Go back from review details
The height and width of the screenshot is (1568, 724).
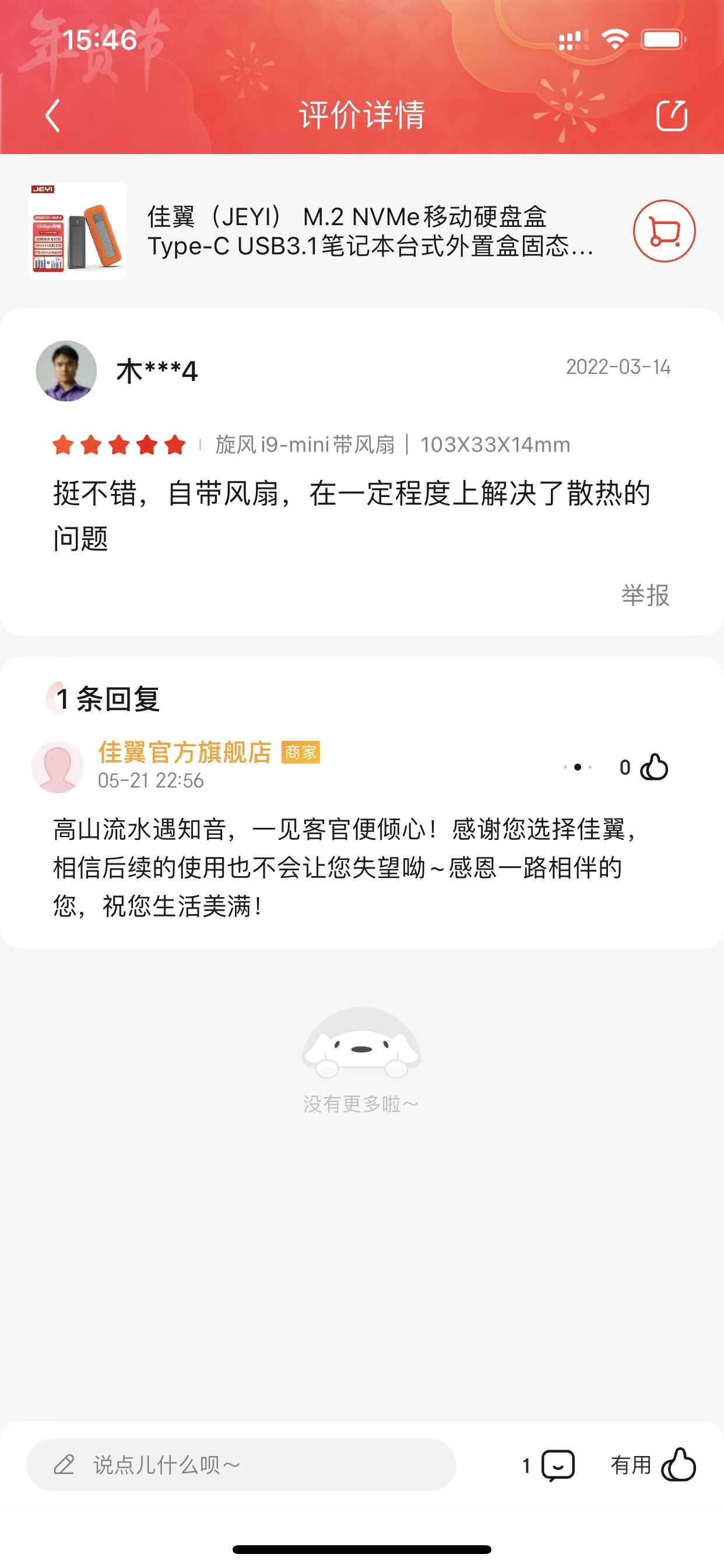[53, 115]
